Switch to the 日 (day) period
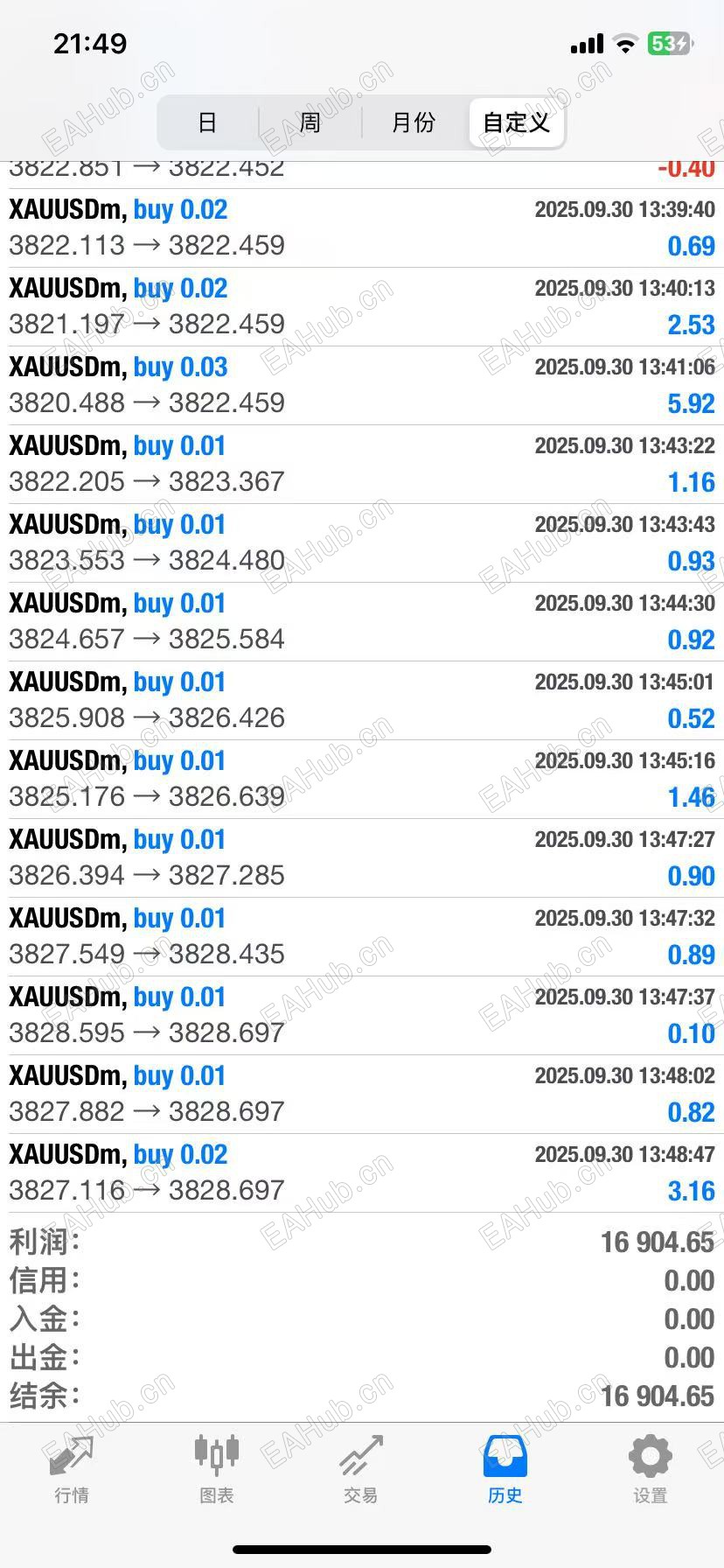The width and height of the screenshot is (724, 1568). (x=207, y=122)
